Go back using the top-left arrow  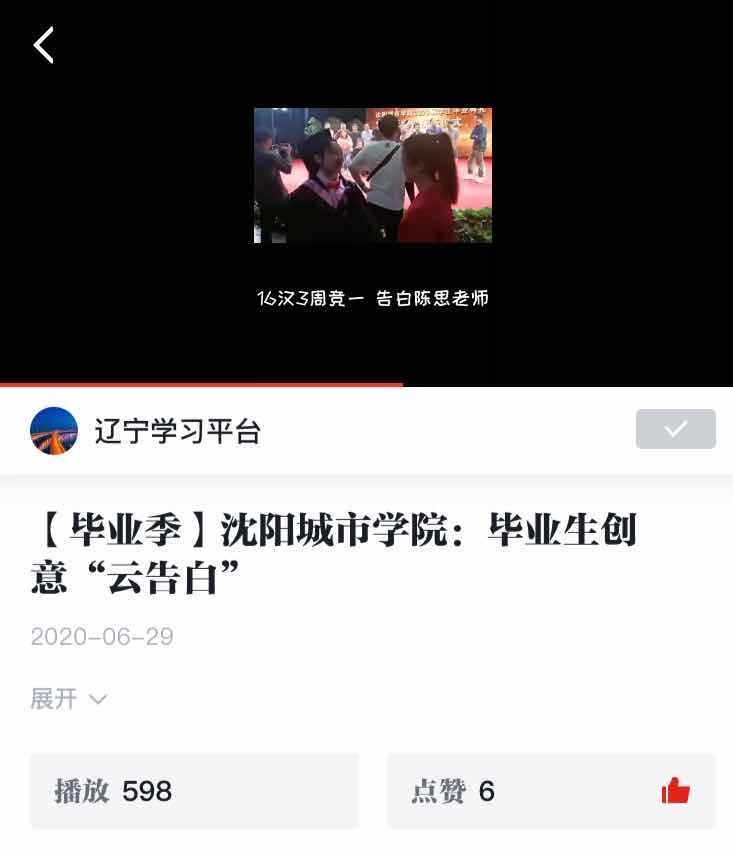44,46
